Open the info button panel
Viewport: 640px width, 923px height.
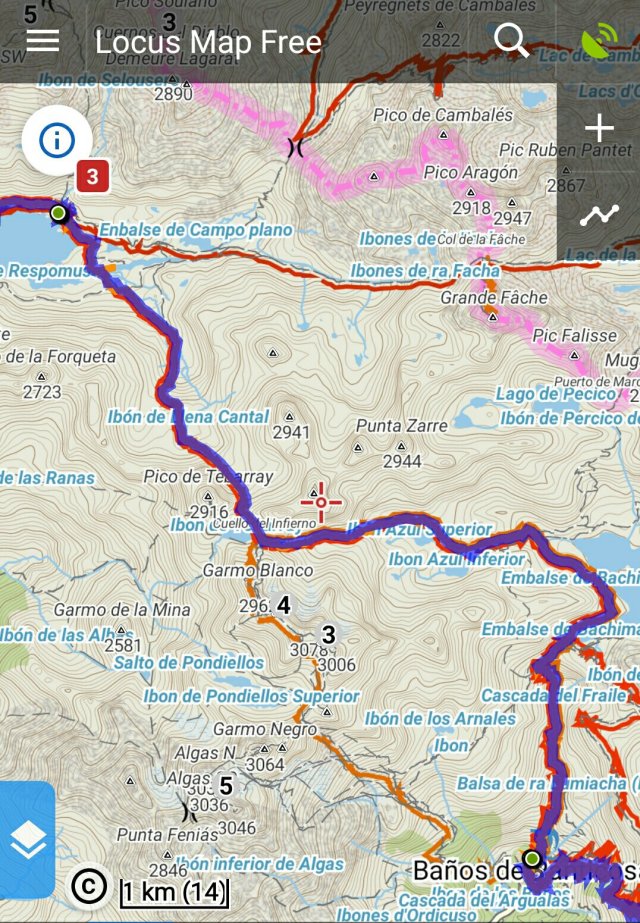click(57, 141)
